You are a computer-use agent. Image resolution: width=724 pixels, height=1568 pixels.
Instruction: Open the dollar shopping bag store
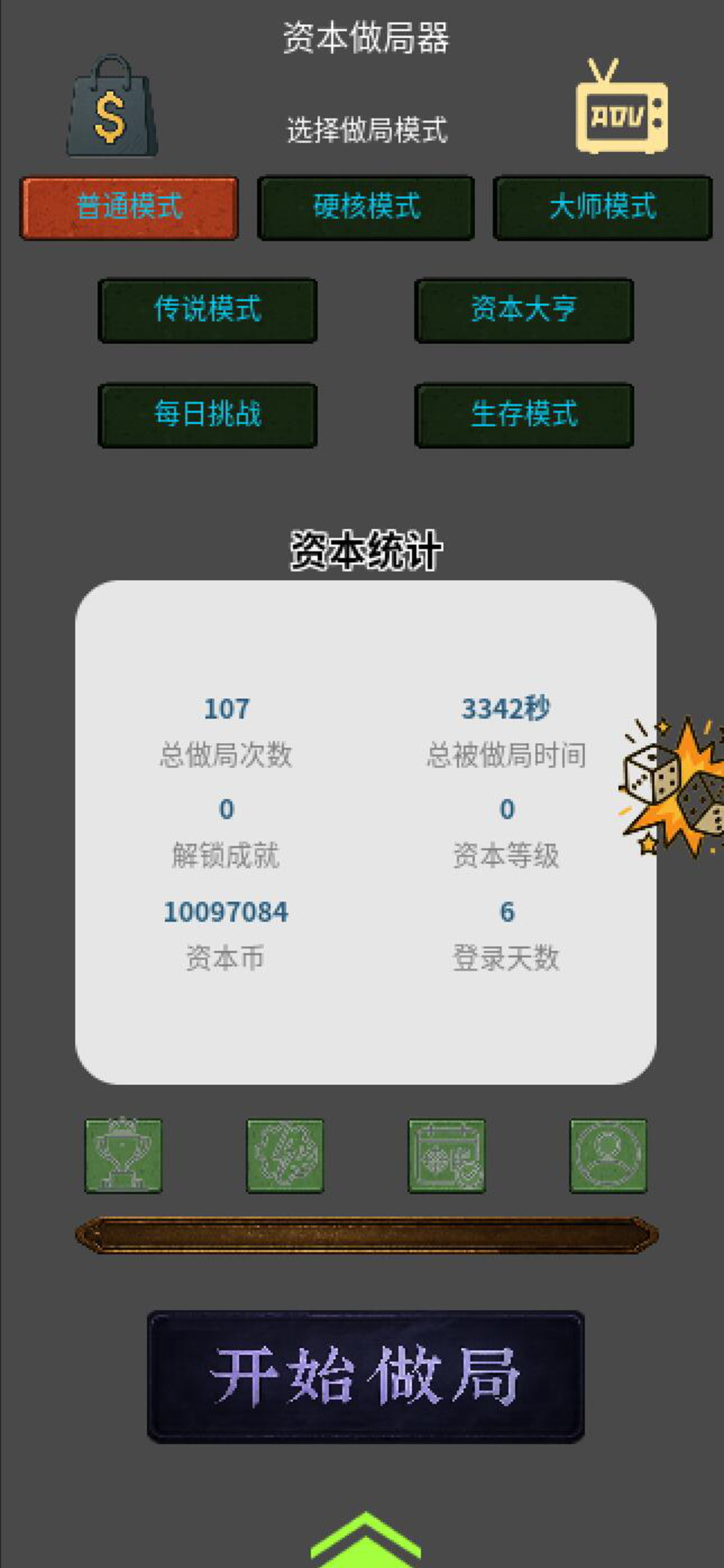(113, 106)
